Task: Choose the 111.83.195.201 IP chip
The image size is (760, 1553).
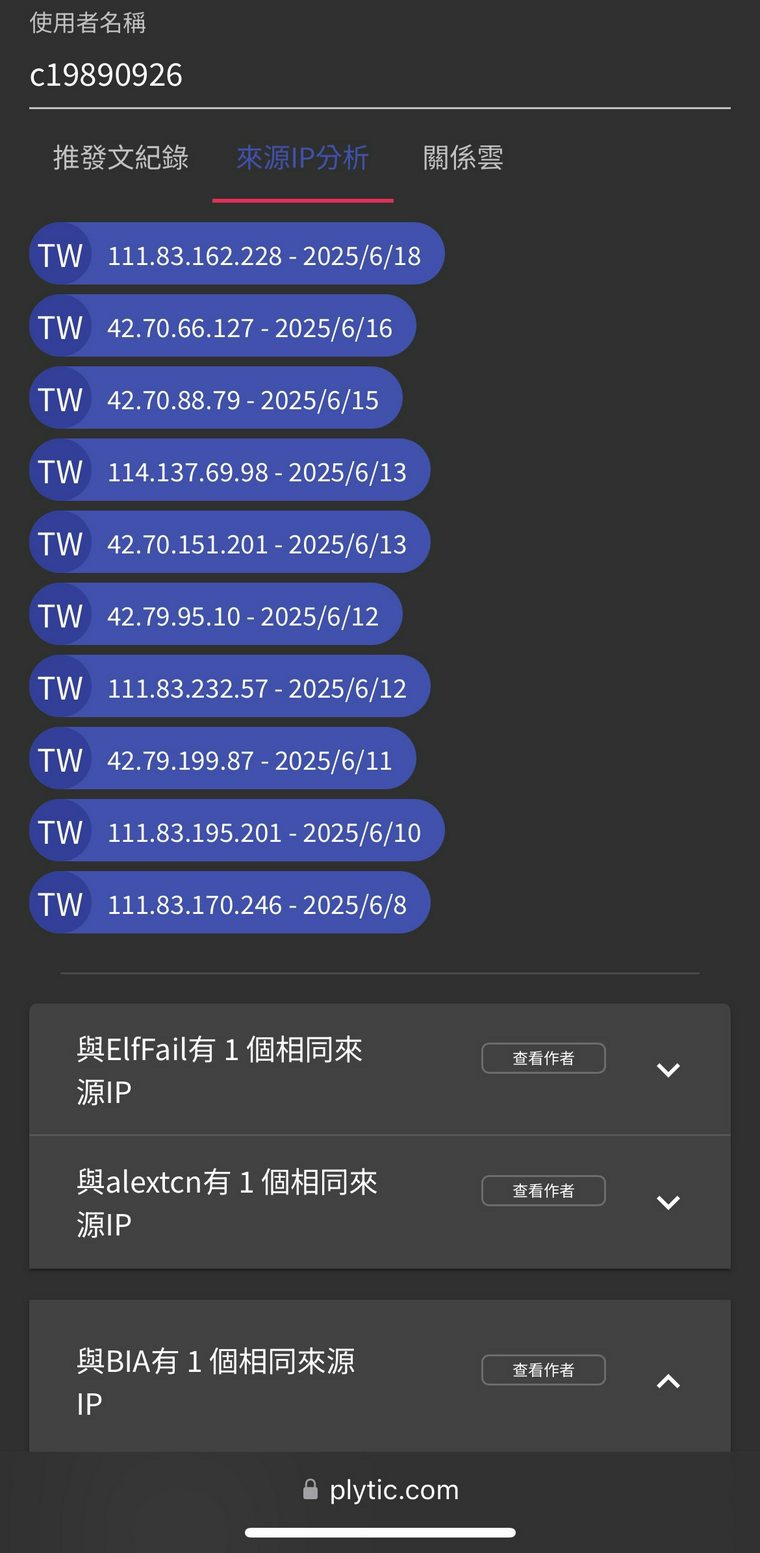Action: pyautogui.click(x=237, y=831)
